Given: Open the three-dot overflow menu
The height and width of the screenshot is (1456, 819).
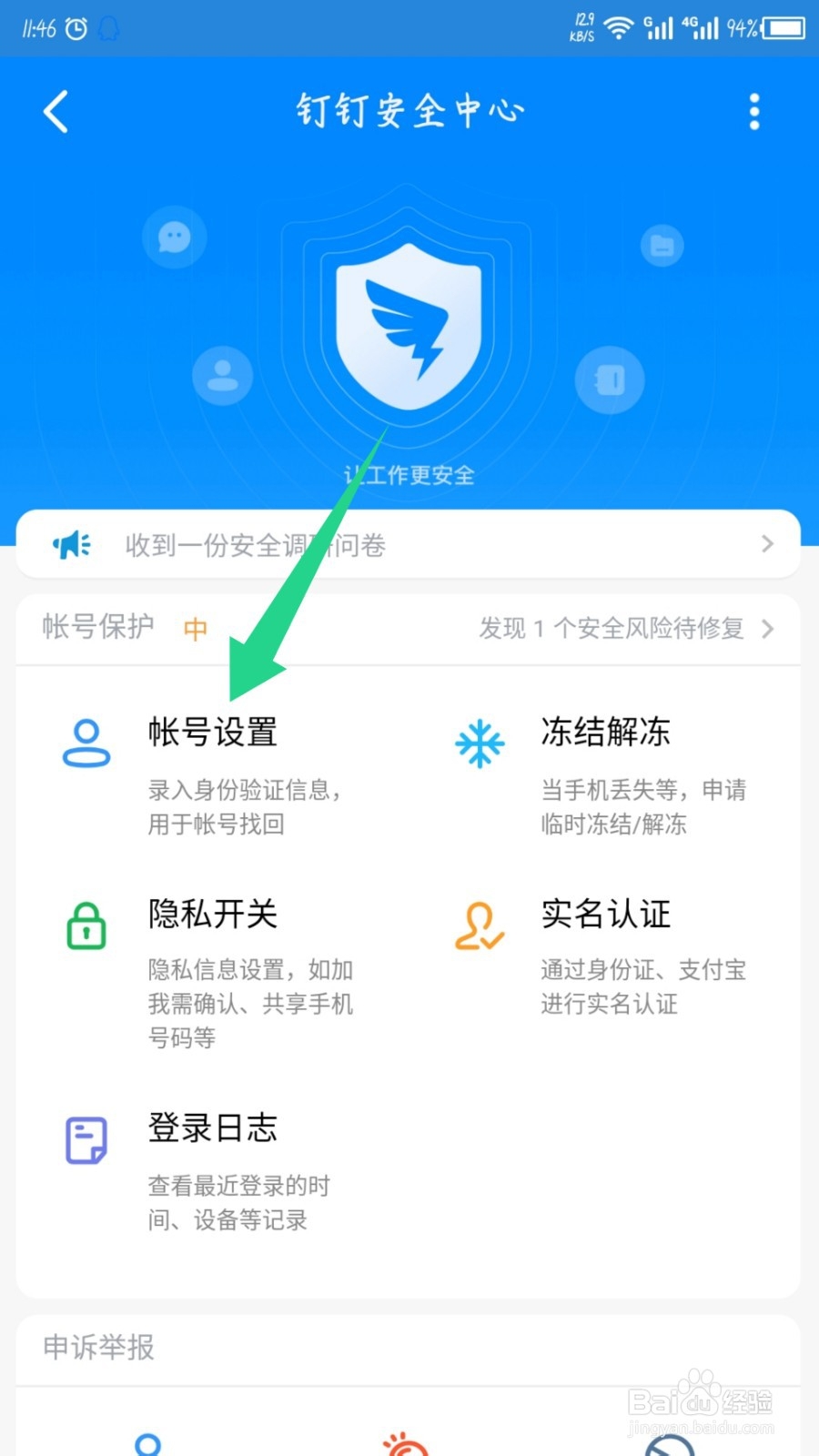Looking at the screenshot, I should (753, 110).
